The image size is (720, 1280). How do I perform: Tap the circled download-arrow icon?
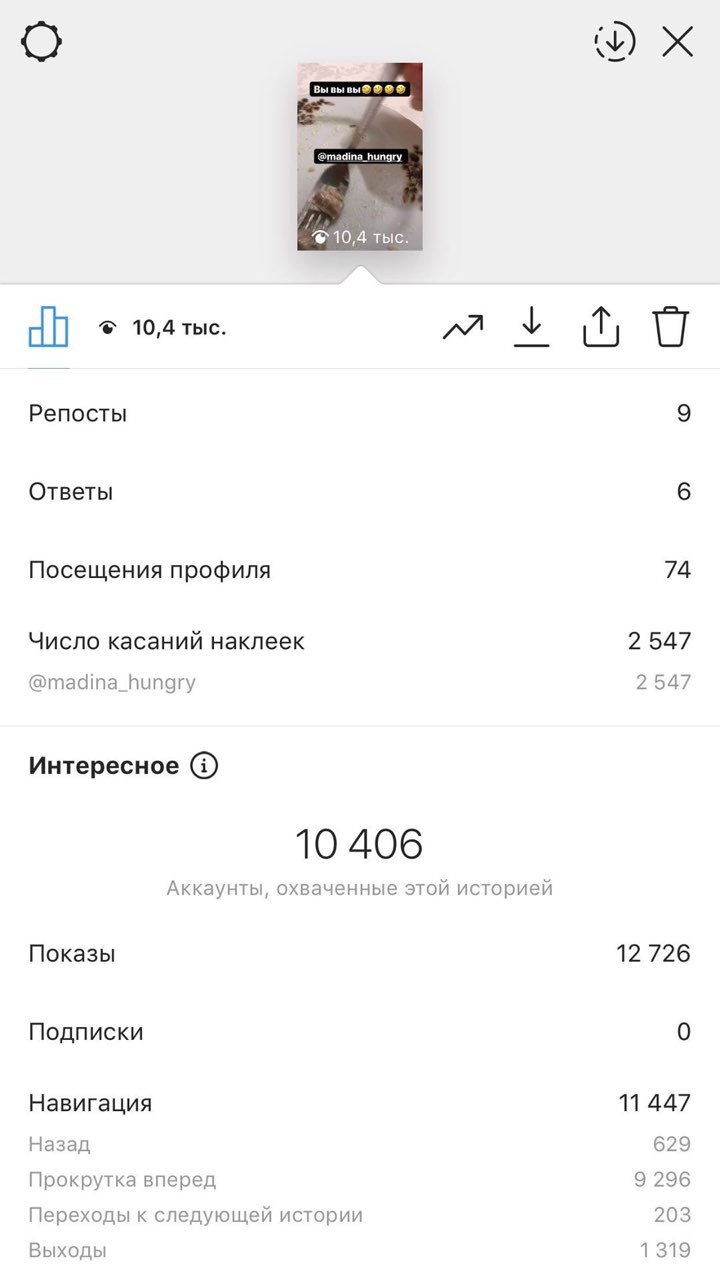[x=615, y=42]
